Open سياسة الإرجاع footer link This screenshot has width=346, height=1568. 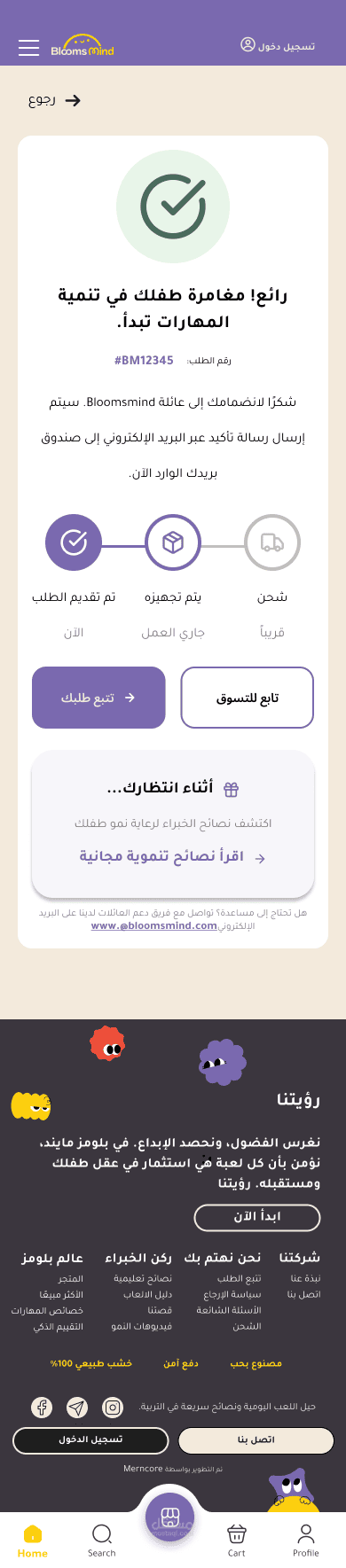point(232,1295)
